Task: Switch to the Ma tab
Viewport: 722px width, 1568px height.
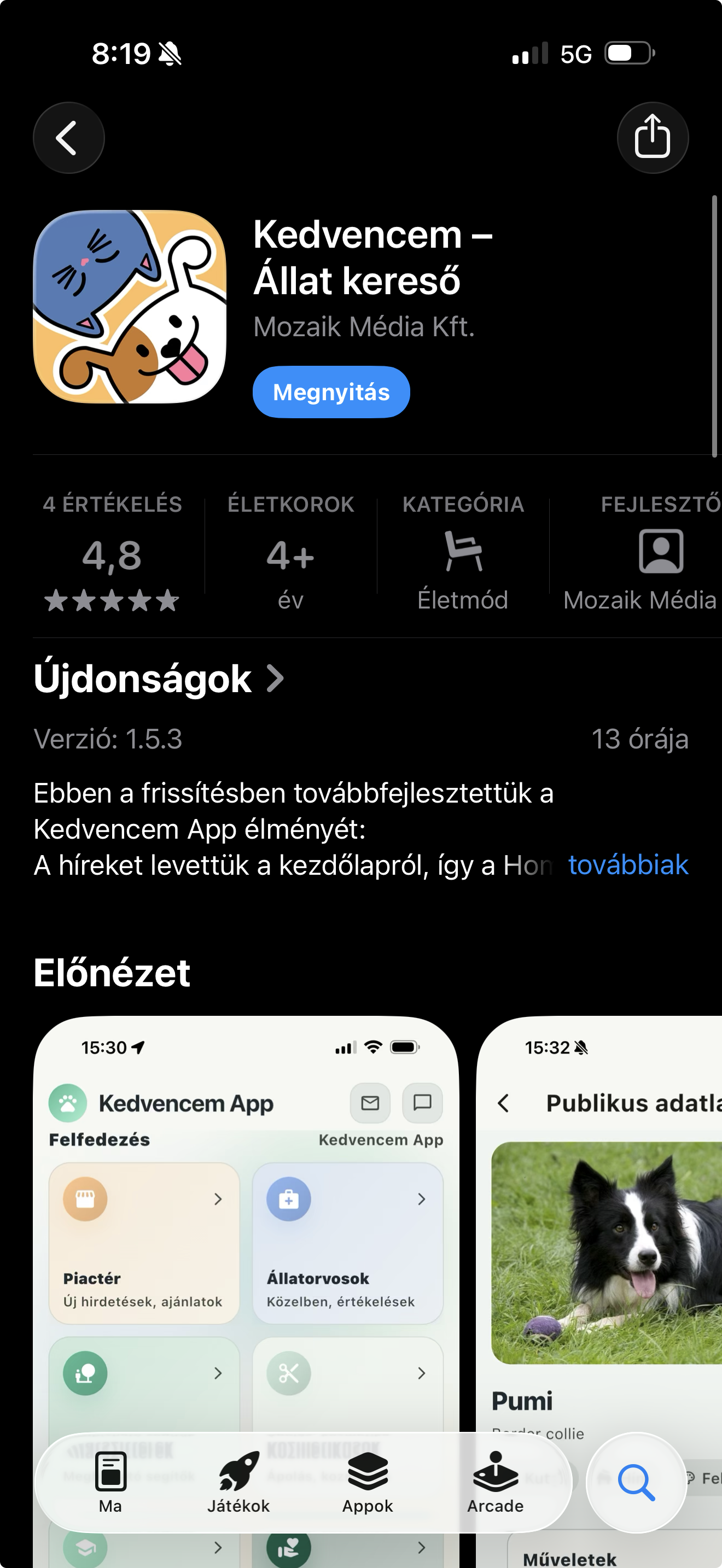Action: pos(110,1483)
